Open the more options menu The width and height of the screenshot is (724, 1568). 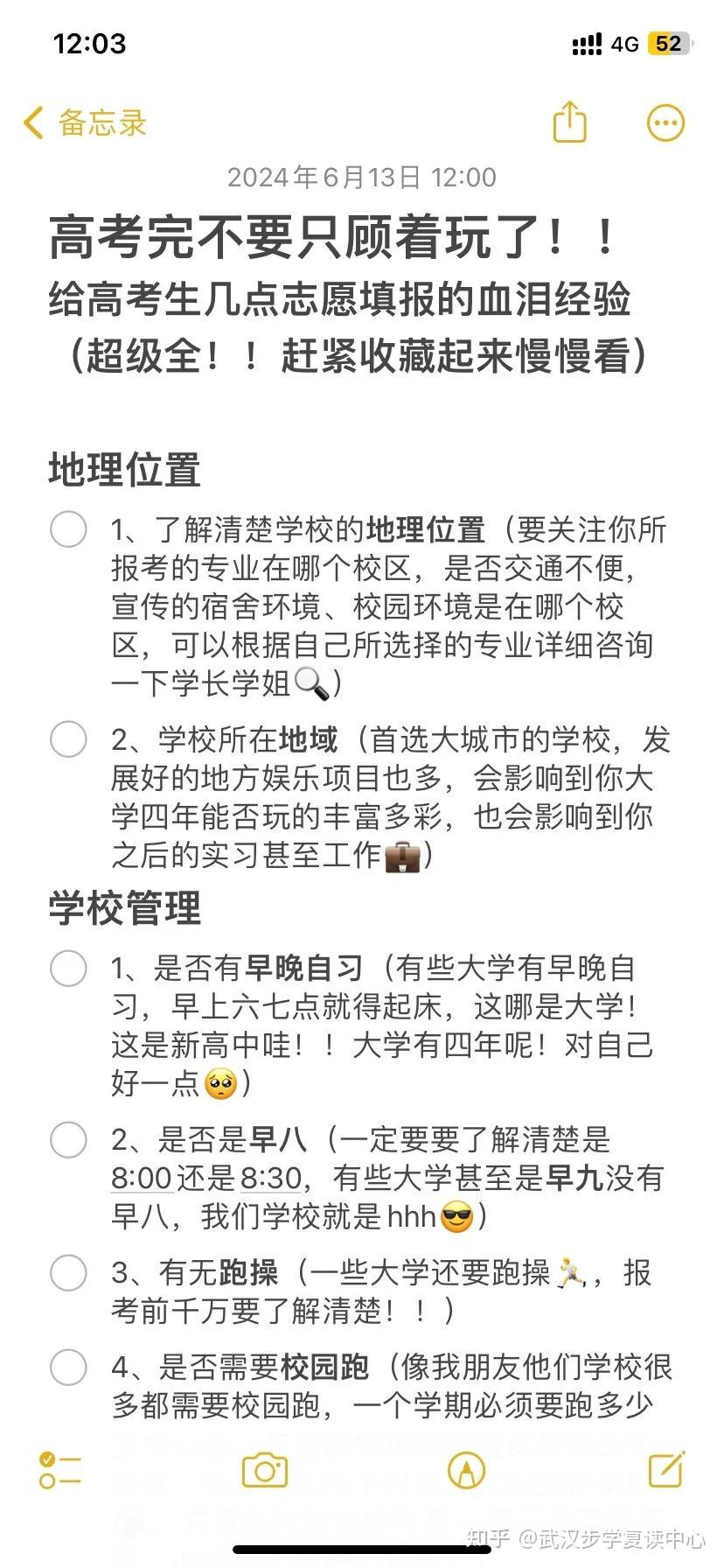pos(665,123)
